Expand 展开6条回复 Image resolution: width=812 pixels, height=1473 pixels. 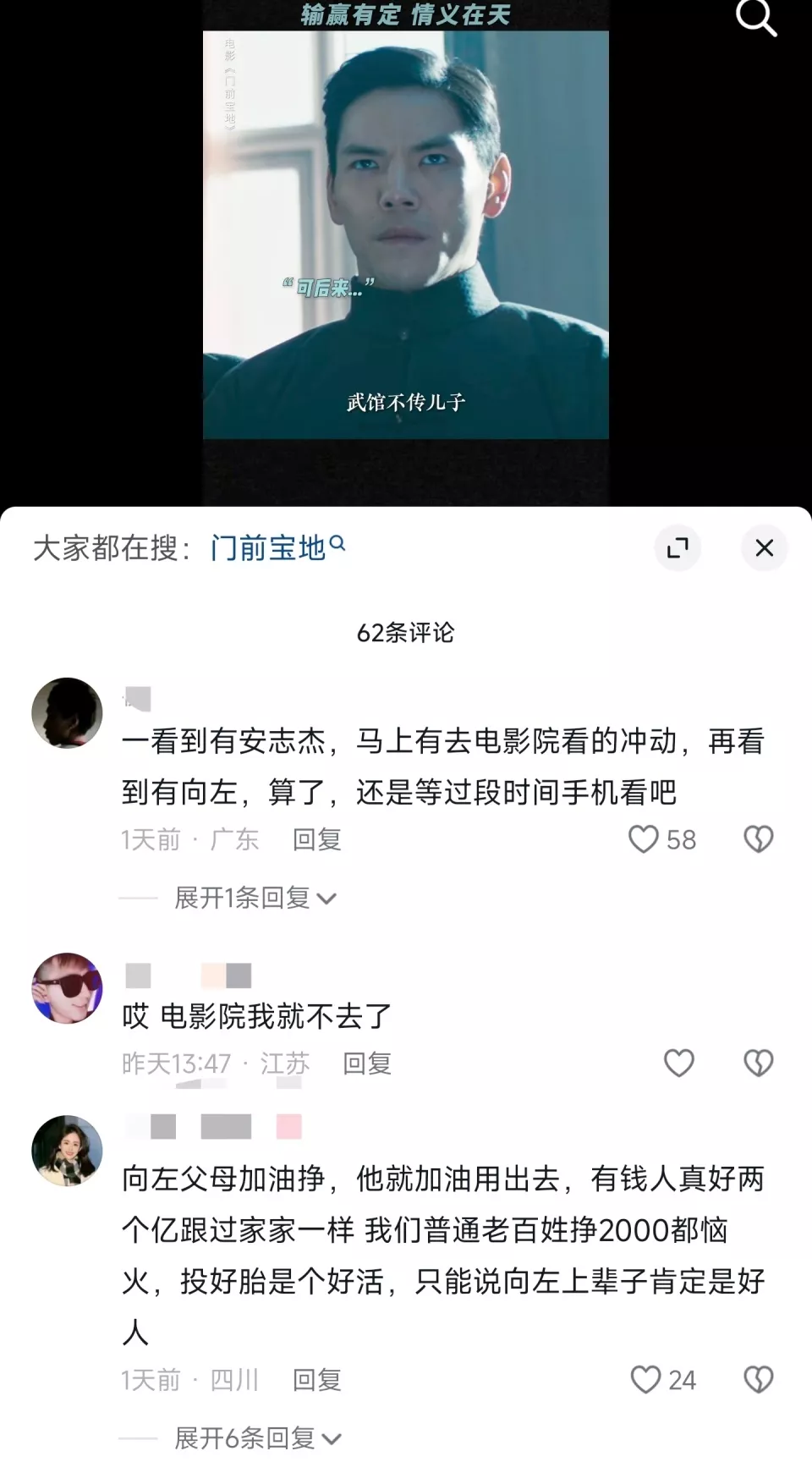click(x=257, y=1438)
